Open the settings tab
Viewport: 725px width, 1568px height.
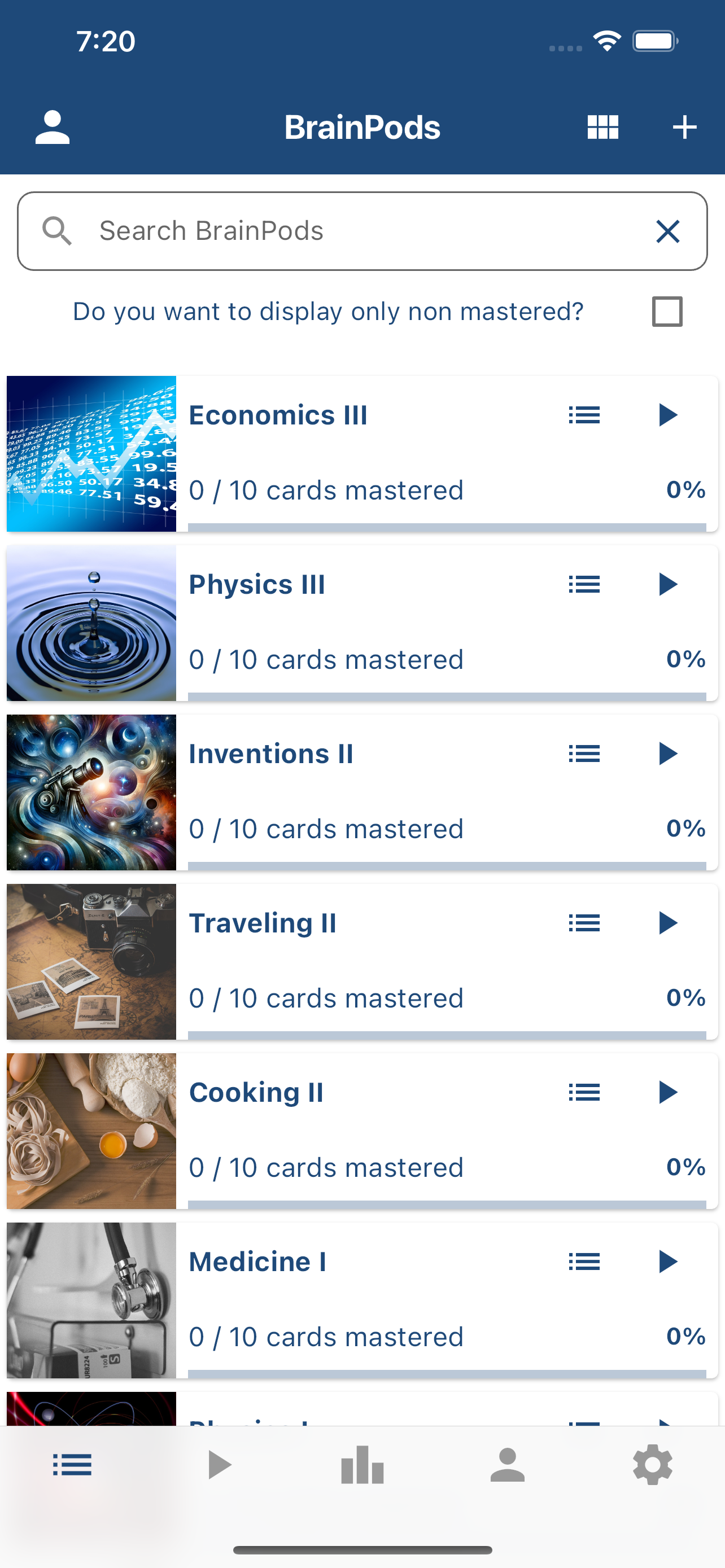pyautogui.click(x=652, y=1465)
